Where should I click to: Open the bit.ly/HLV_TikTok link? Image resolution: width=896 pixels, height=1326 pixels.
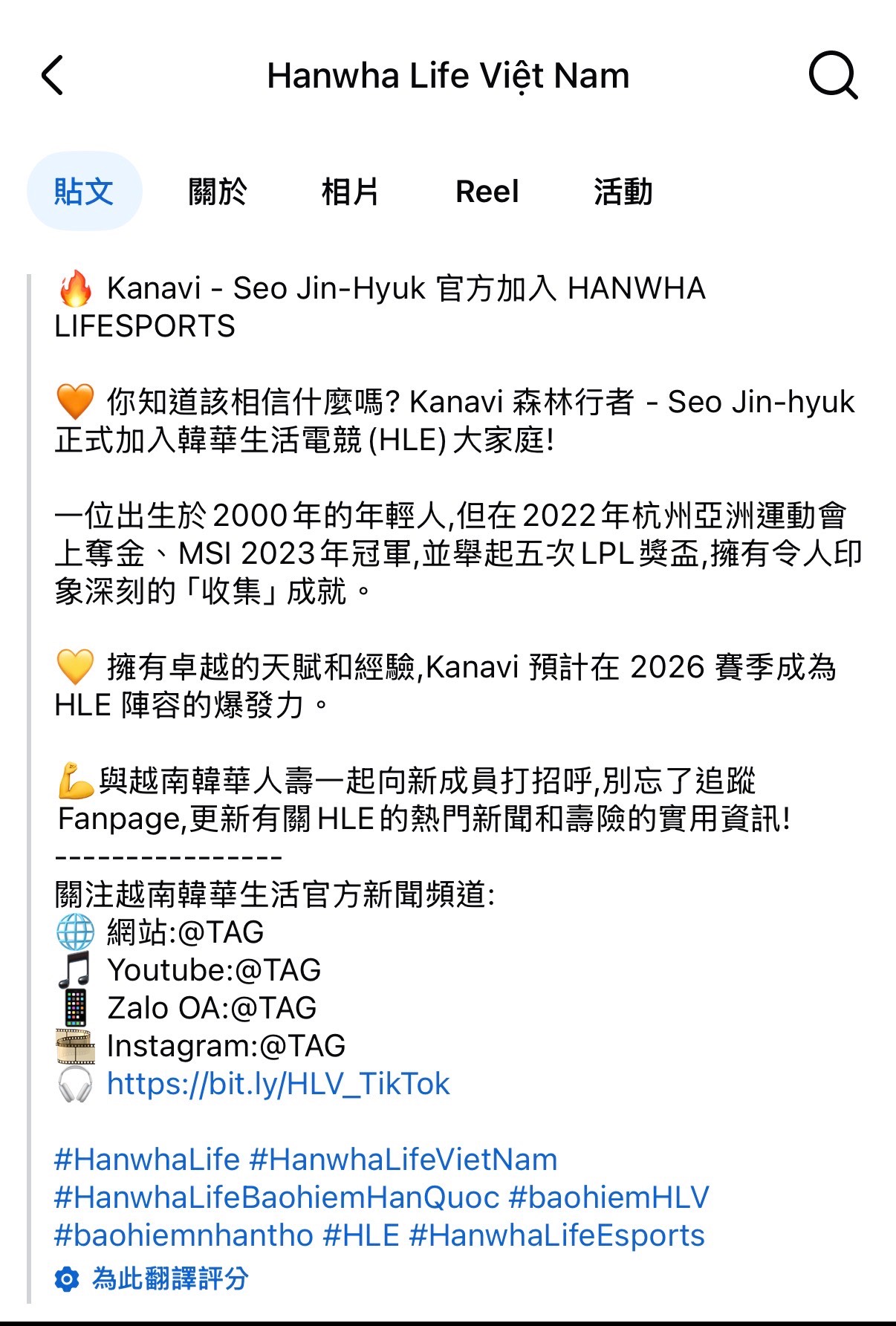point(278,1084)
